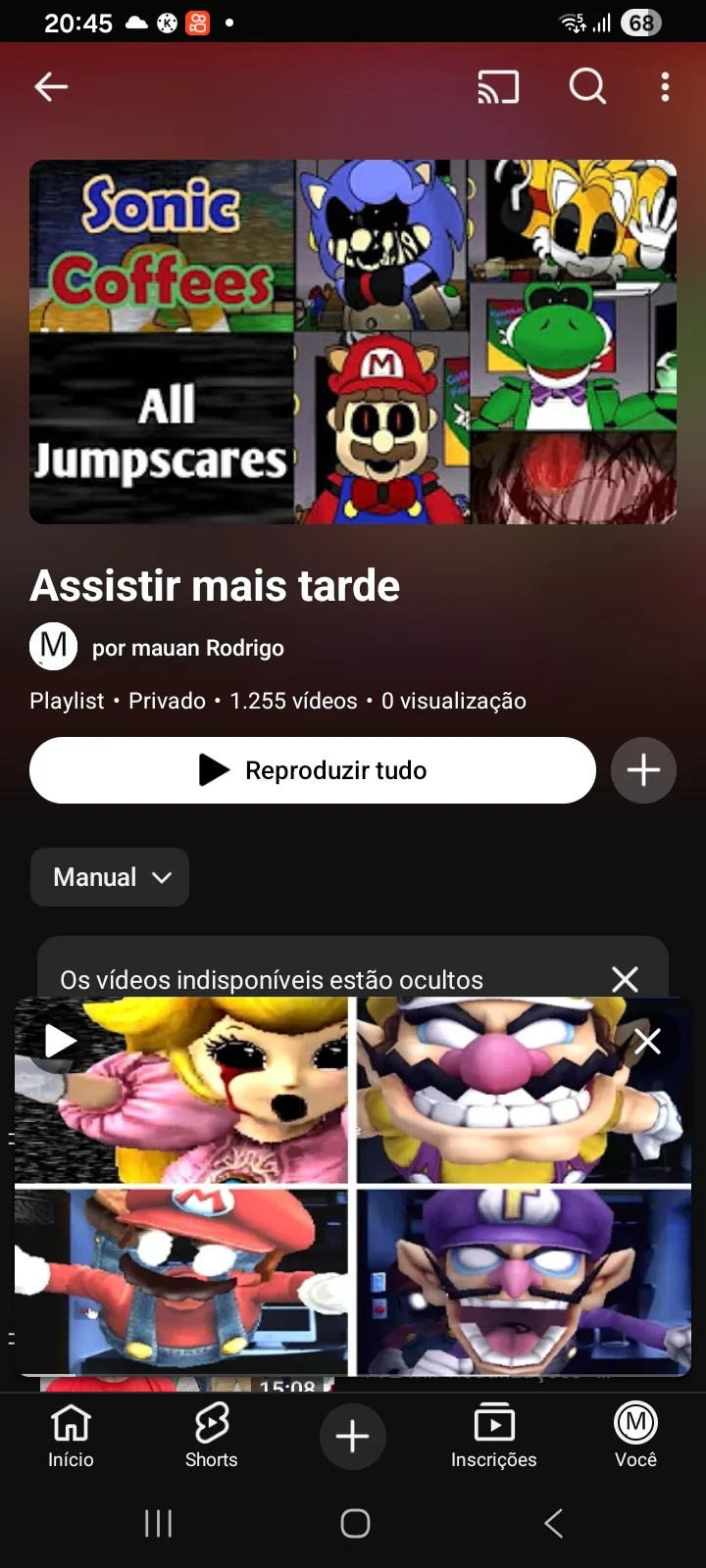Go to the Você tab

635,1436
